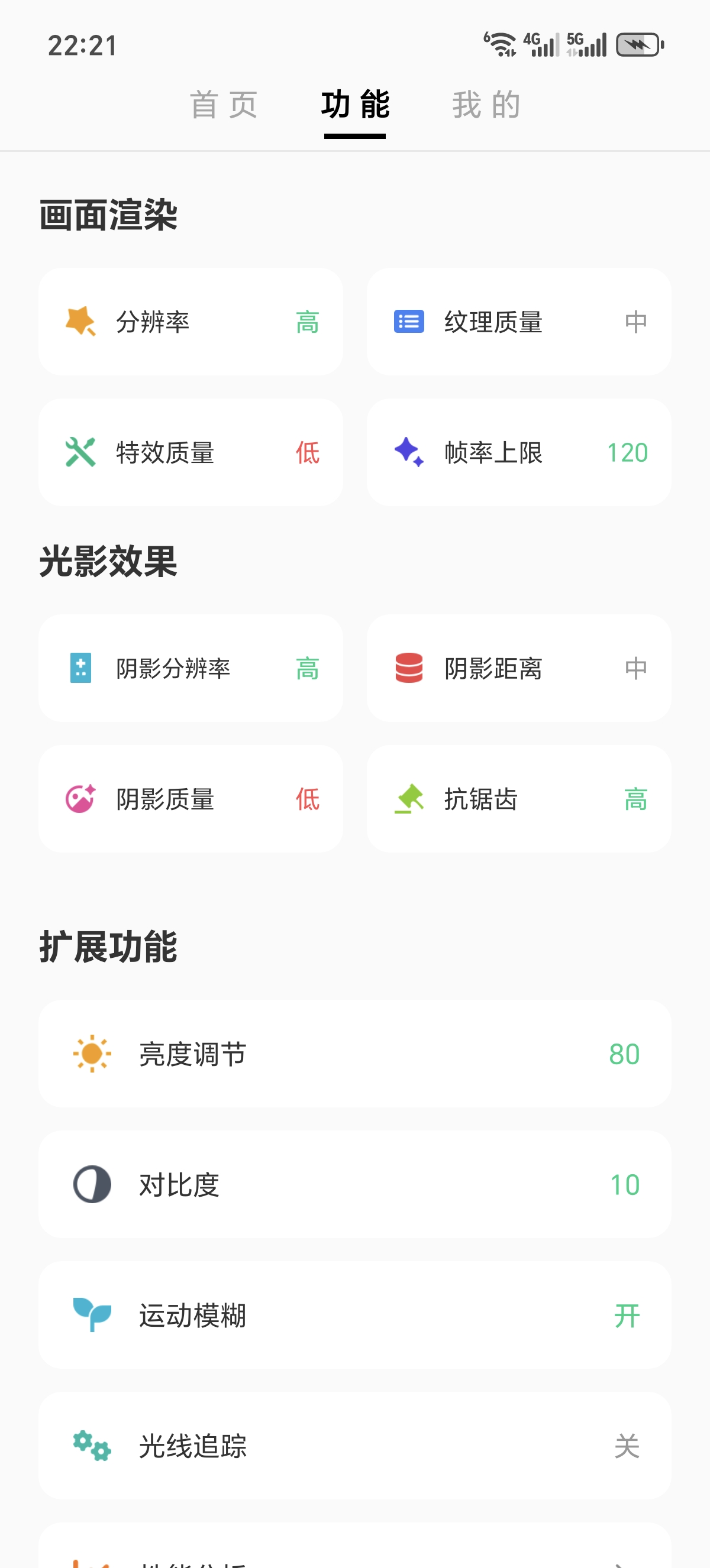Open the 对比度 row

[x=355, y=1184]
